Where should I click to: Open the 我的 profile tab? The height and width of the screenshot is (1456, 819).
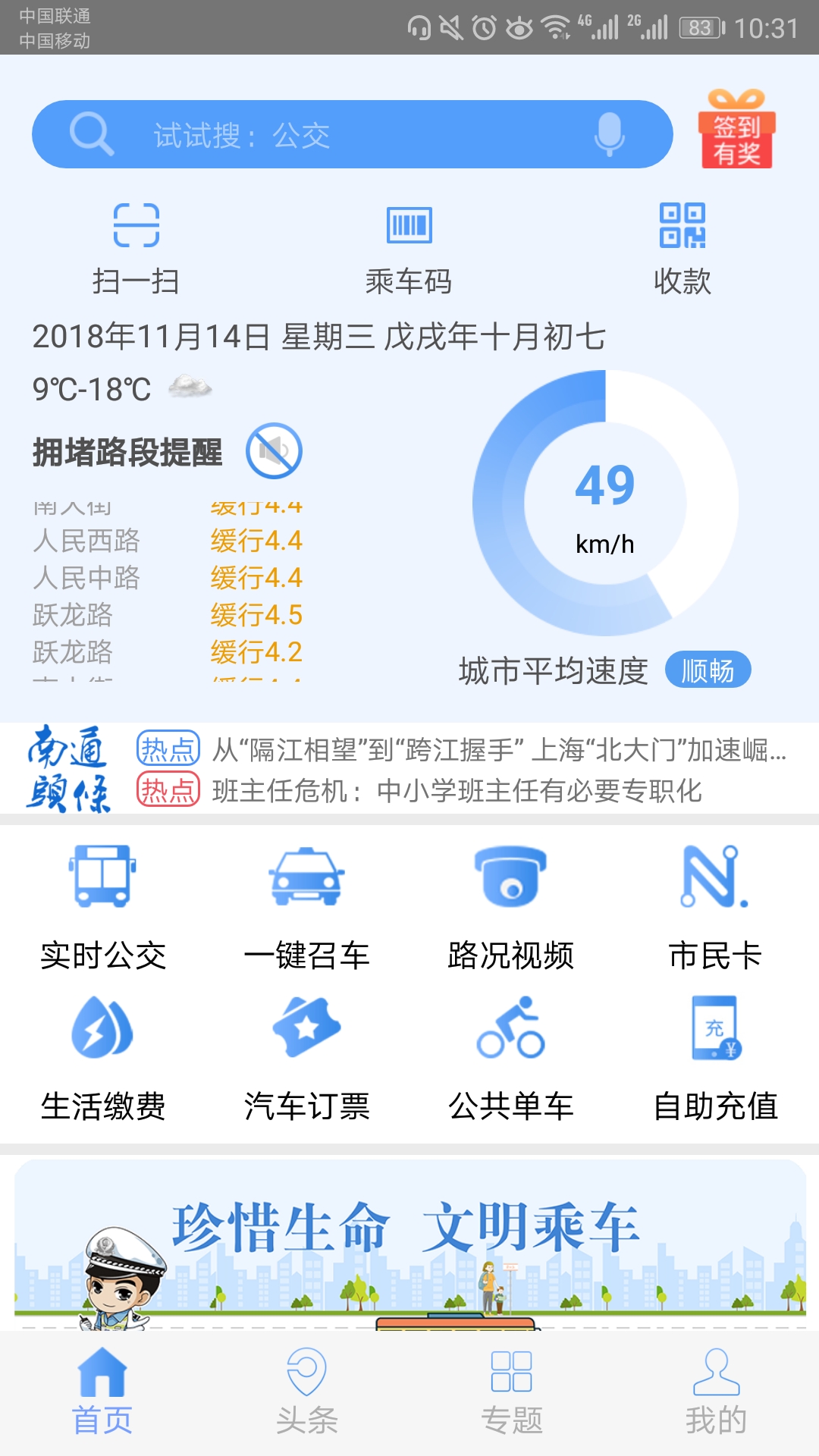pos(717,1403)
